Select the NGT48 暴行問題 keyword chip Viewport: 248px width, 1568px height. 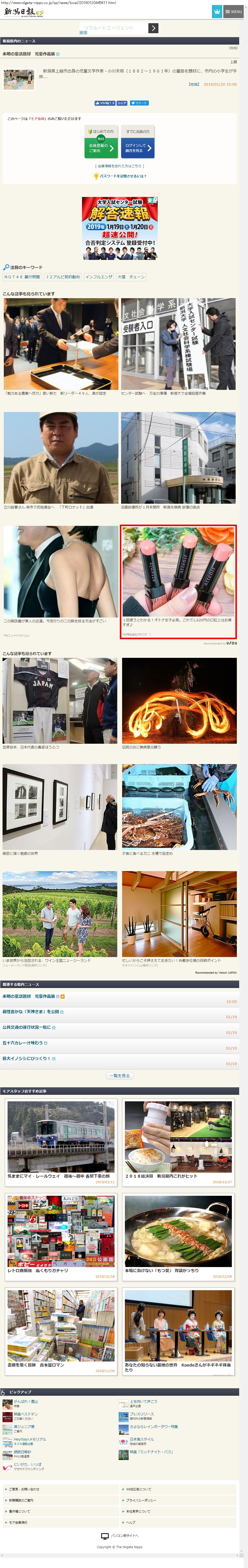(22, 277)
